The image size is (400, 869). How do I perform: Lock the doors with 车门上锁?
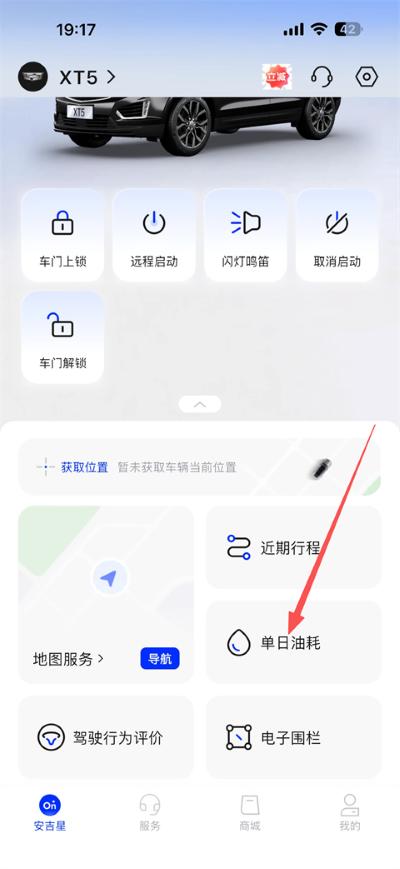tap(63, 235)
